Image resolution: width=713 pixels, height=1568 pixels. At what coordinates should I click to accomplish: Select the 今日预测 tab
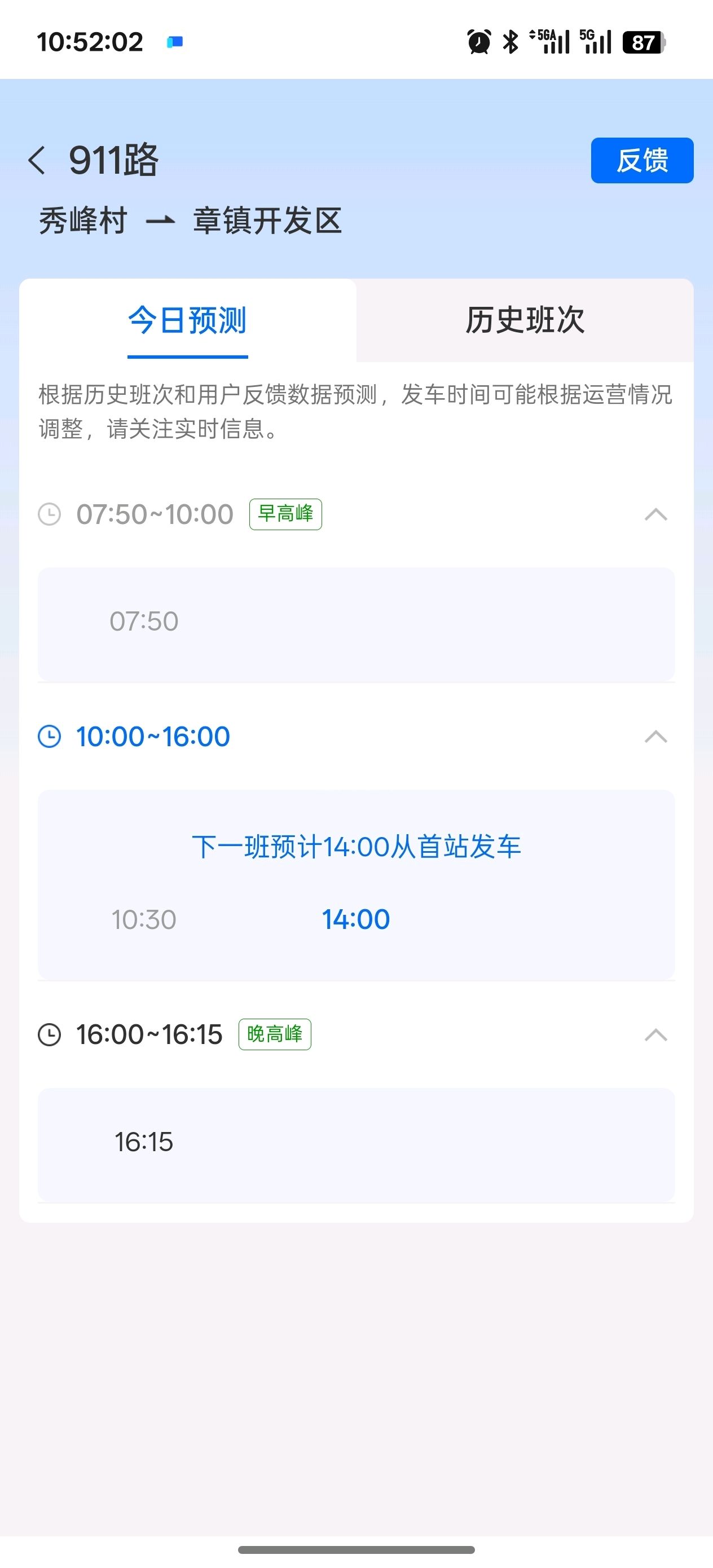(x=187, y=320)
